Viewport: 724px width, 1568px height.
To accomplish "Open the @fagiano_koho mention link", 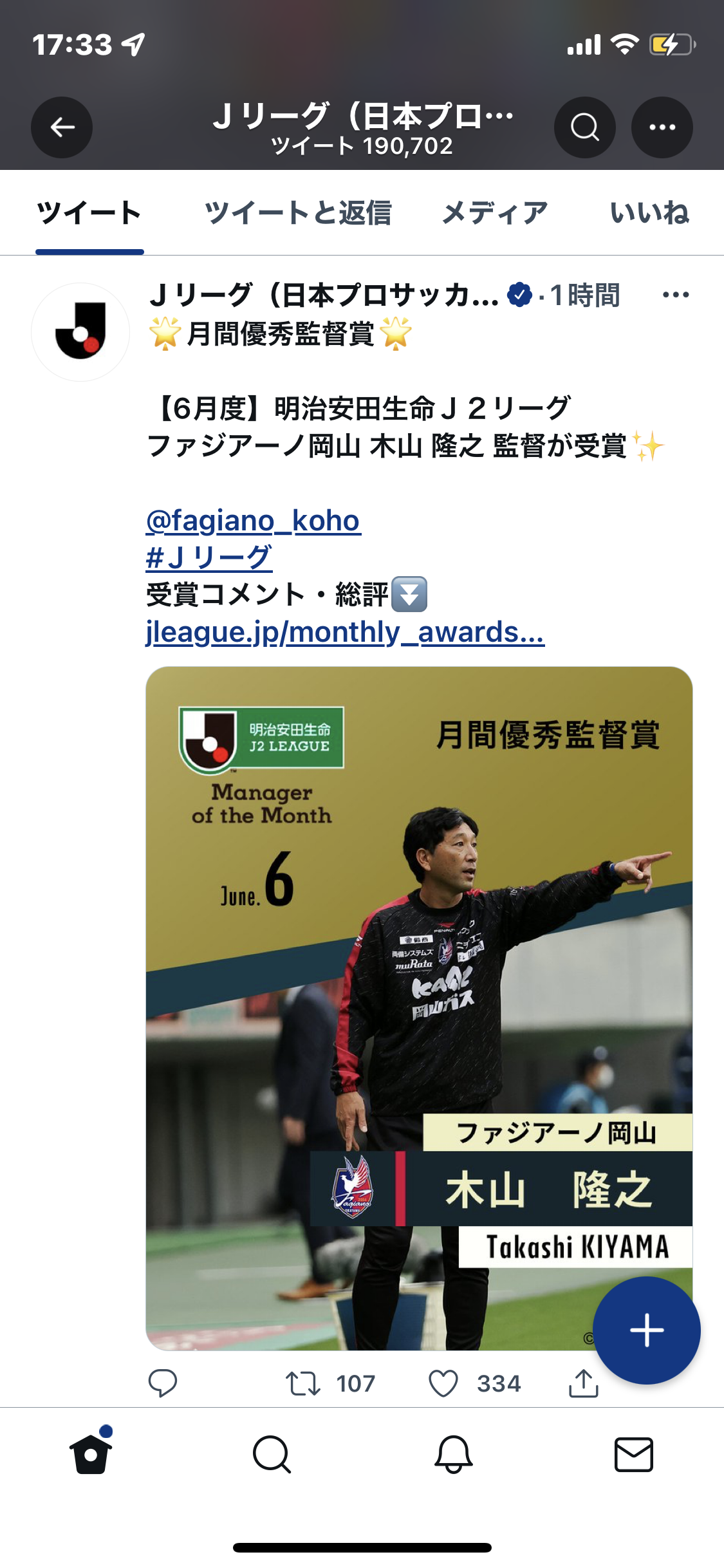I will click(x=253, y=521).
